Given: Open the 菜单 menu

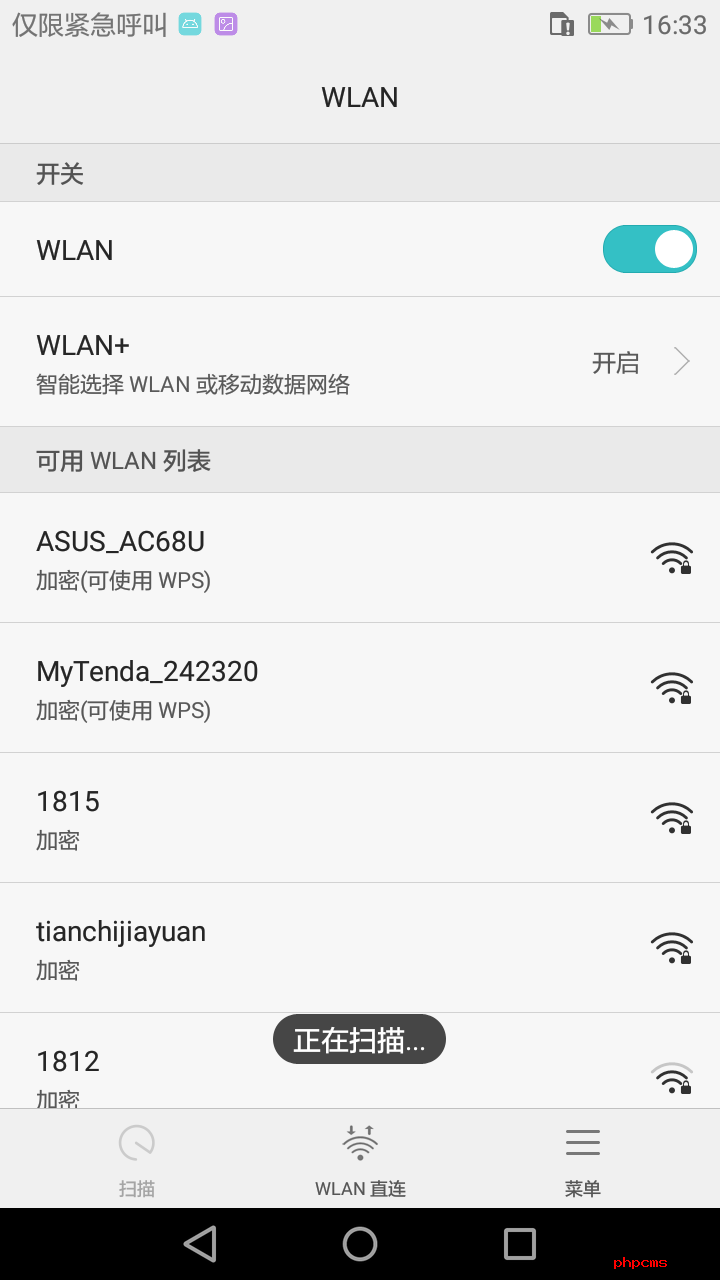Looking at the screenshot, I should pyautogui.click(x=583, y=1159).
